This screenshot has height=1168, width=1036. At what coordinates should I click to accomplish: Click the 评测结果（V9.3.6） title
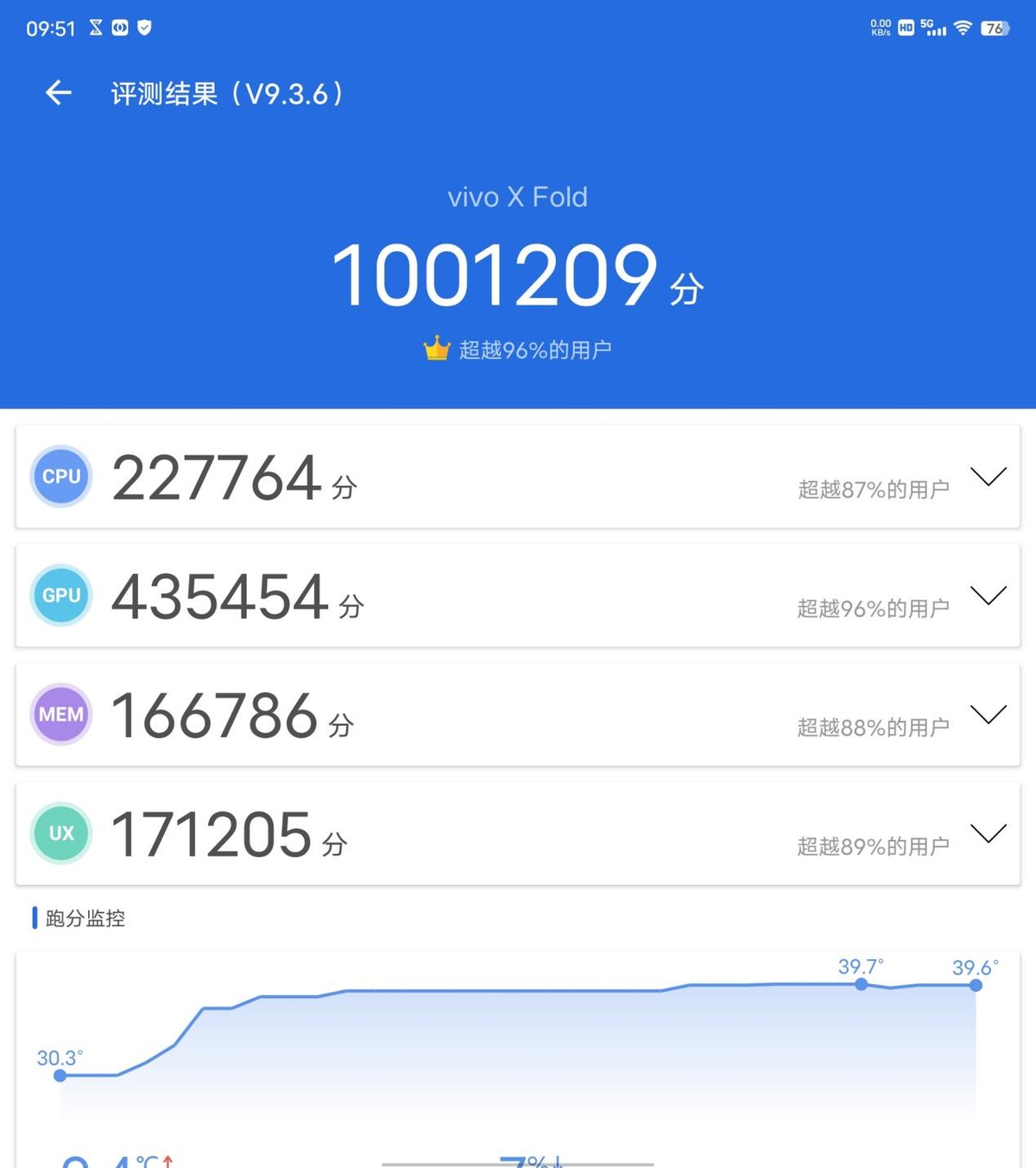point(226,93)
